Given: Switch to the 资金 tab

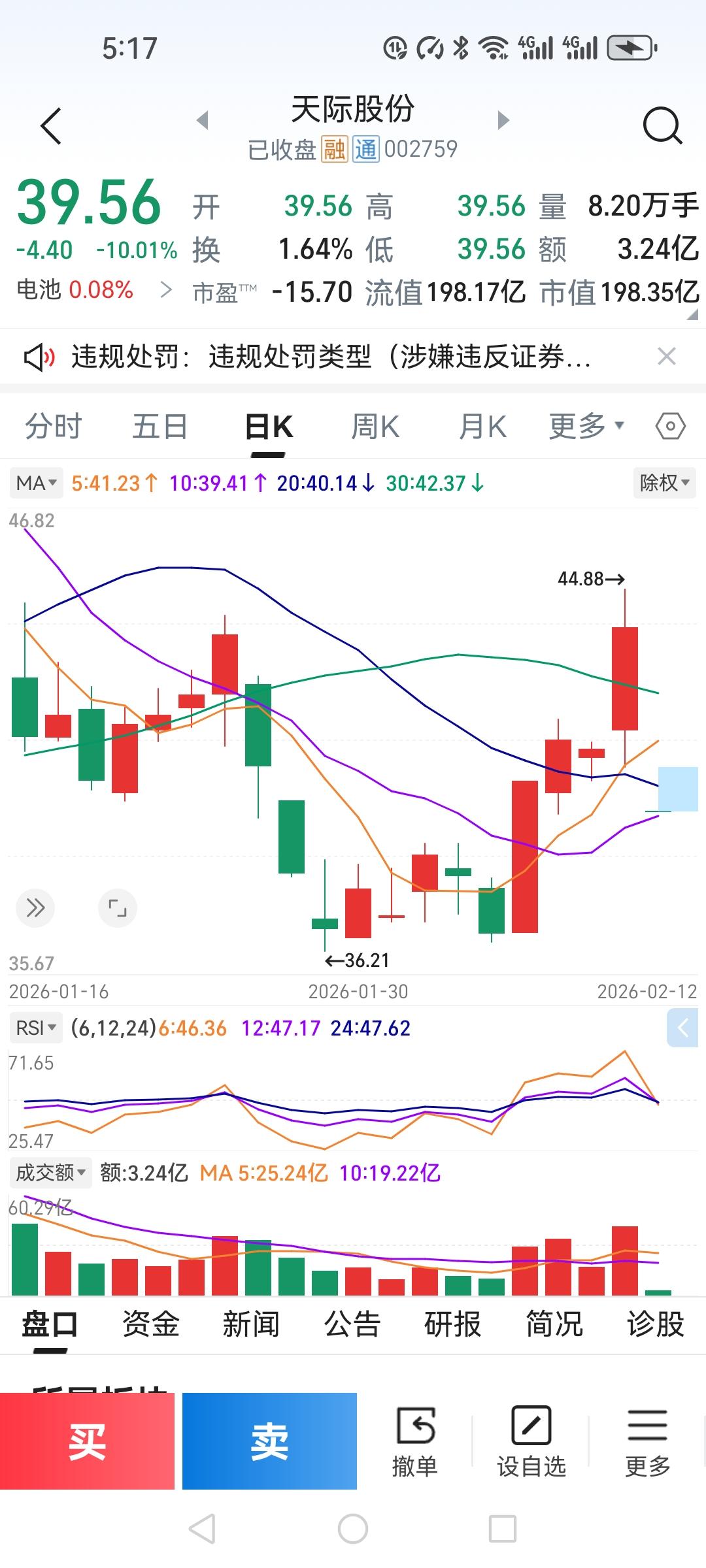Looking at the screenshot, I should [x=150, y=1324].
